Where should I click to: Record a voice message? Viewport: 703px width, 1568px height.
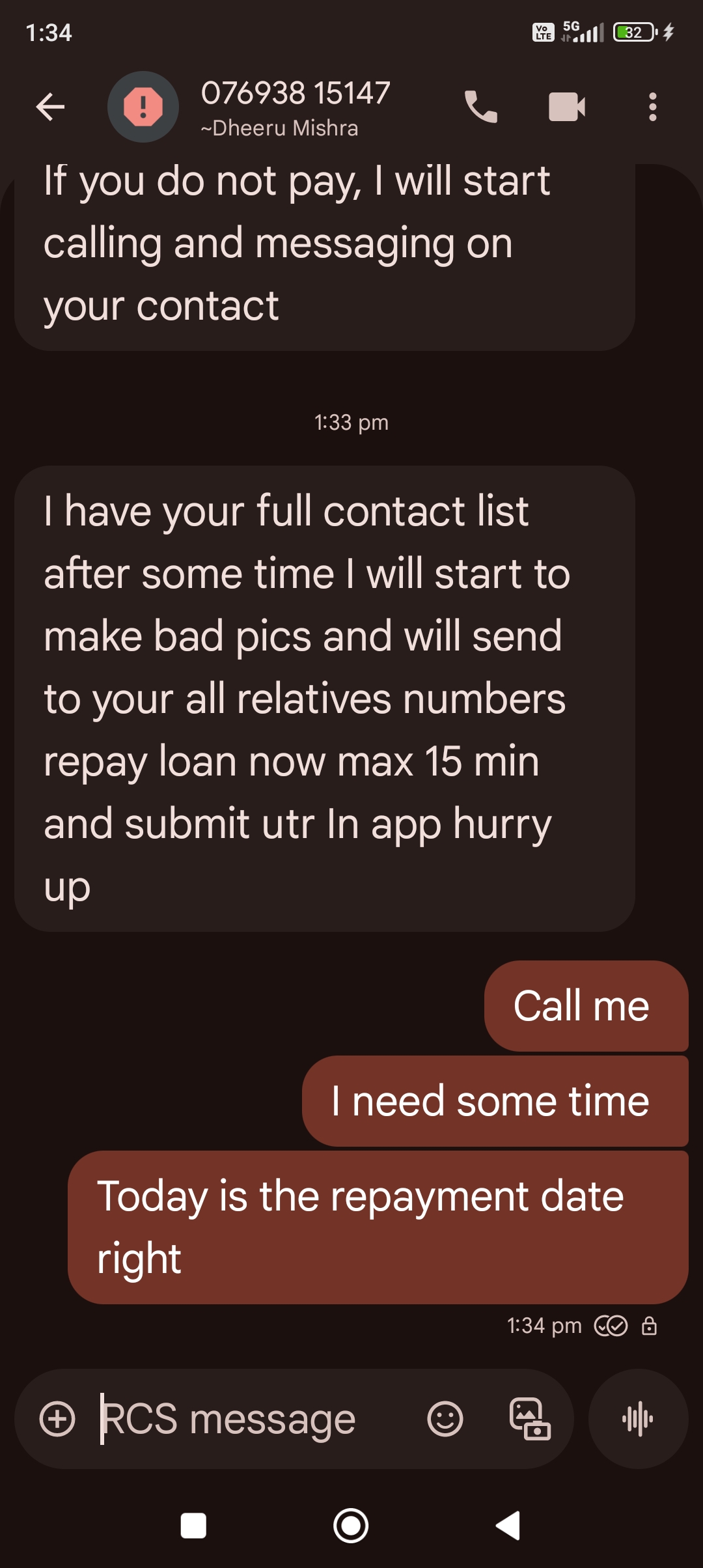[x=638, y=1419]
